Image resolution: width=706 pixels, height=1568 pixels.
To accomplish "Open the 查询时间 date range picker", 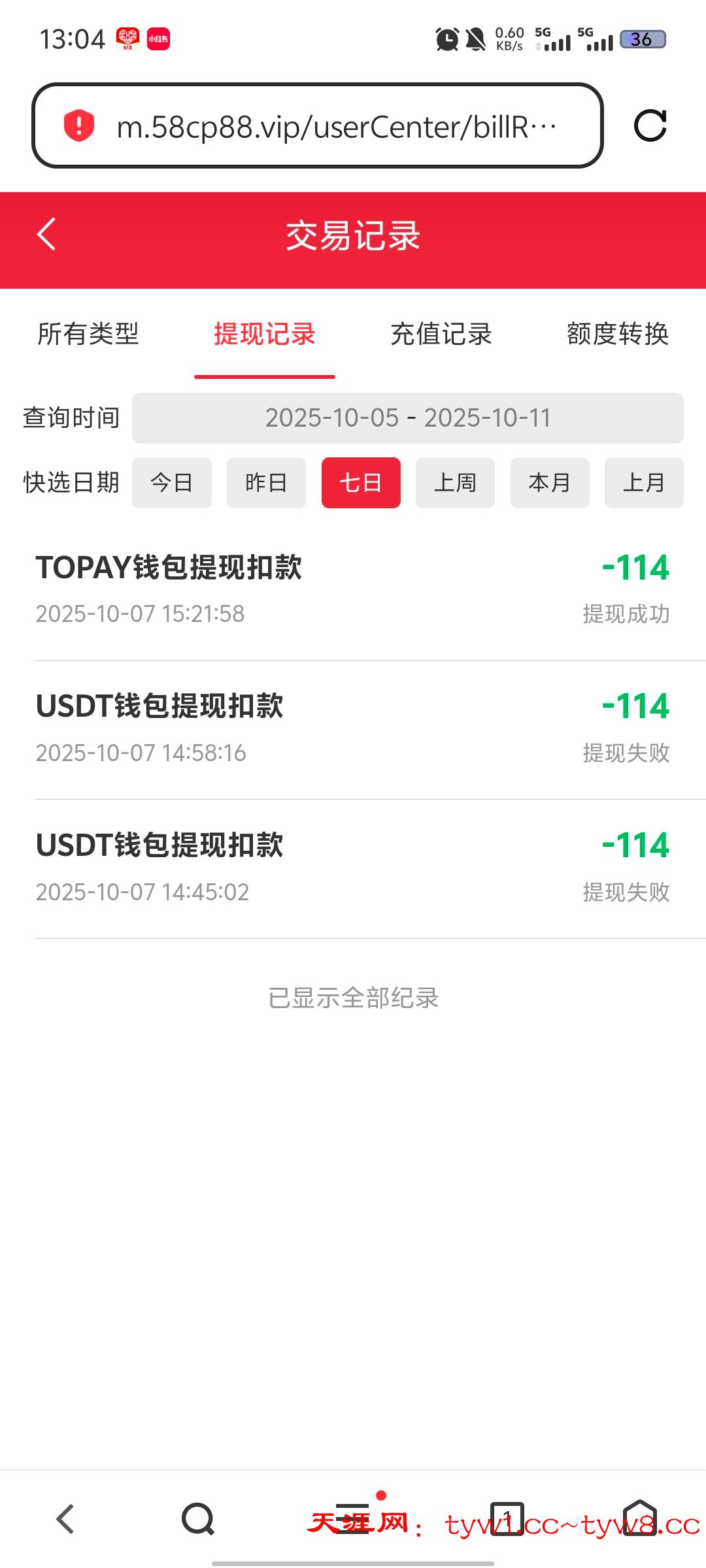I will click(x=407, y=418).
